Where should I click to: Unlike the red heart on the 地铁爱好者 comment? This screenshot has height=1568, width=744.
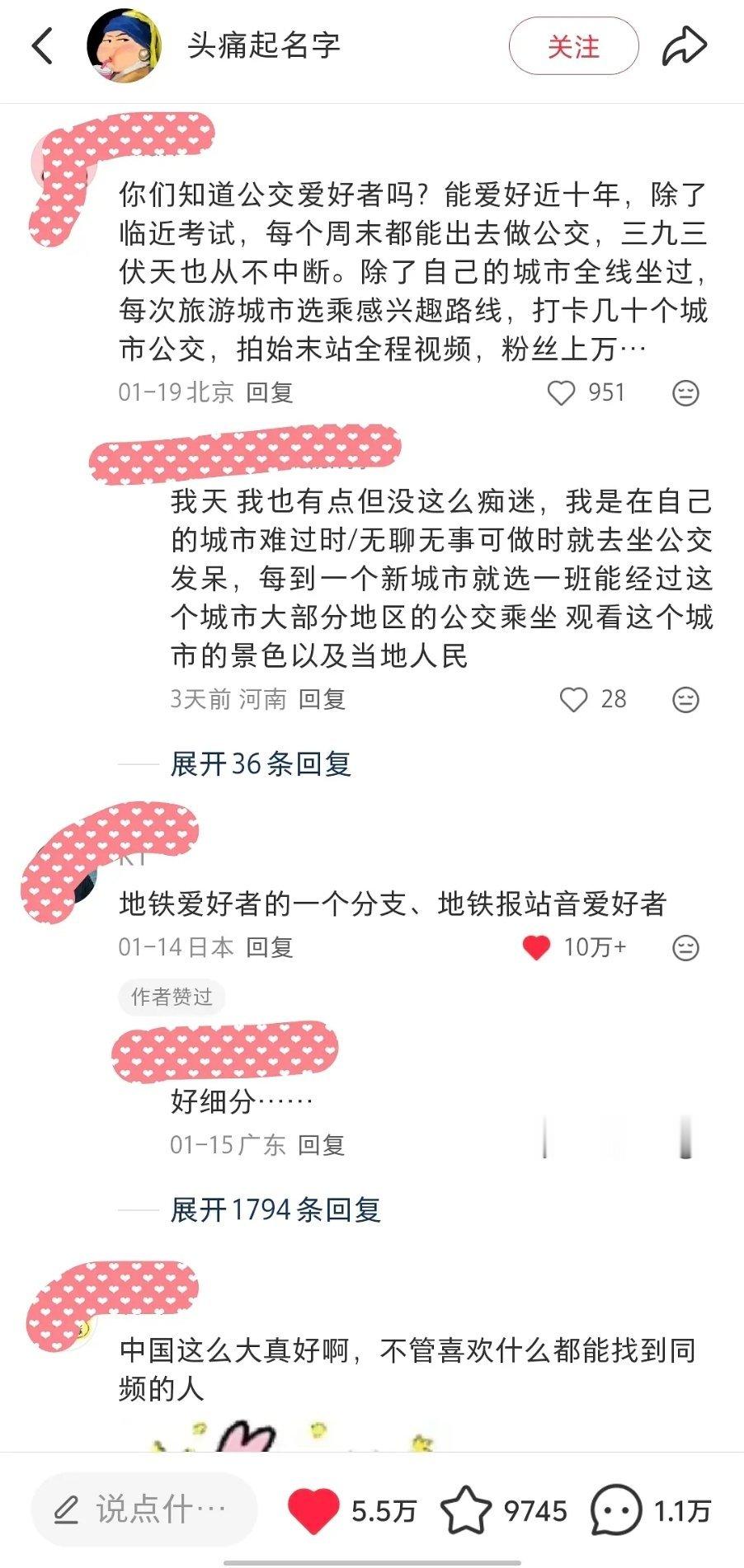tap(536, 948)
